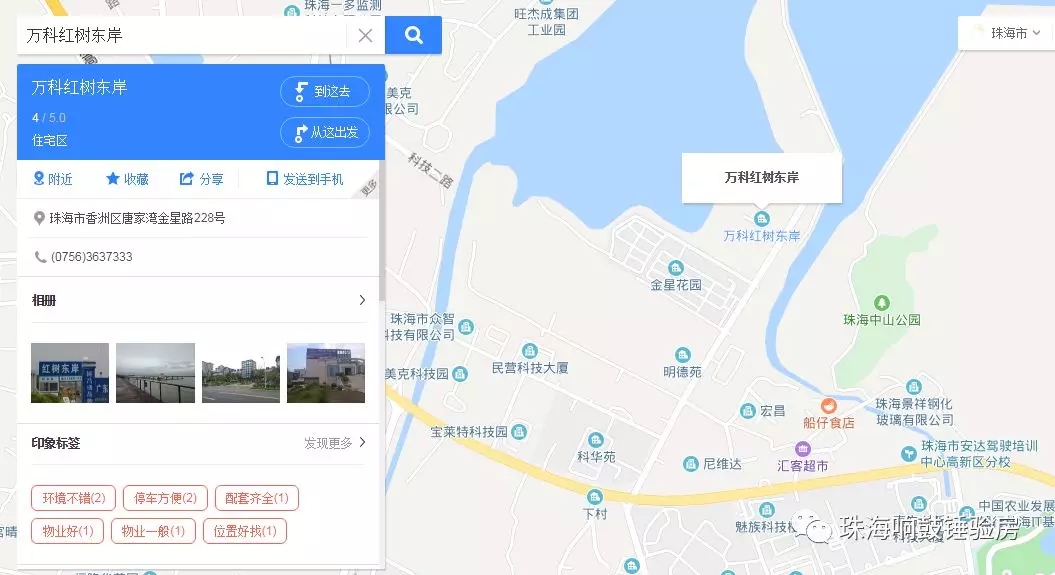1055x575 pixels.
Task: Select the 停车方便(2) tag
Action: pyautogui.click(x=165, y=498)
